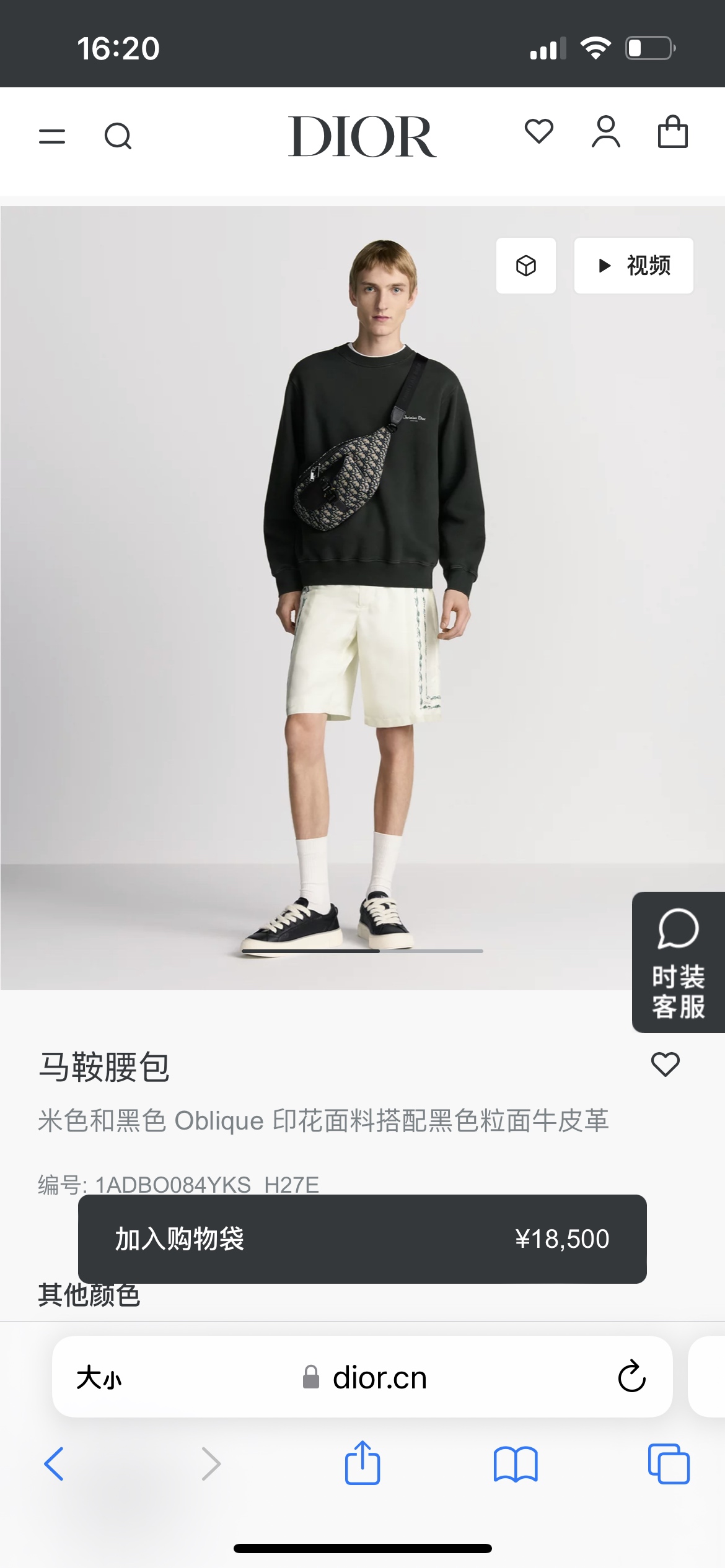Viewport: 725px width, 1568px height.
Task: View the product in 3D
Action: (x=526, y=266)
